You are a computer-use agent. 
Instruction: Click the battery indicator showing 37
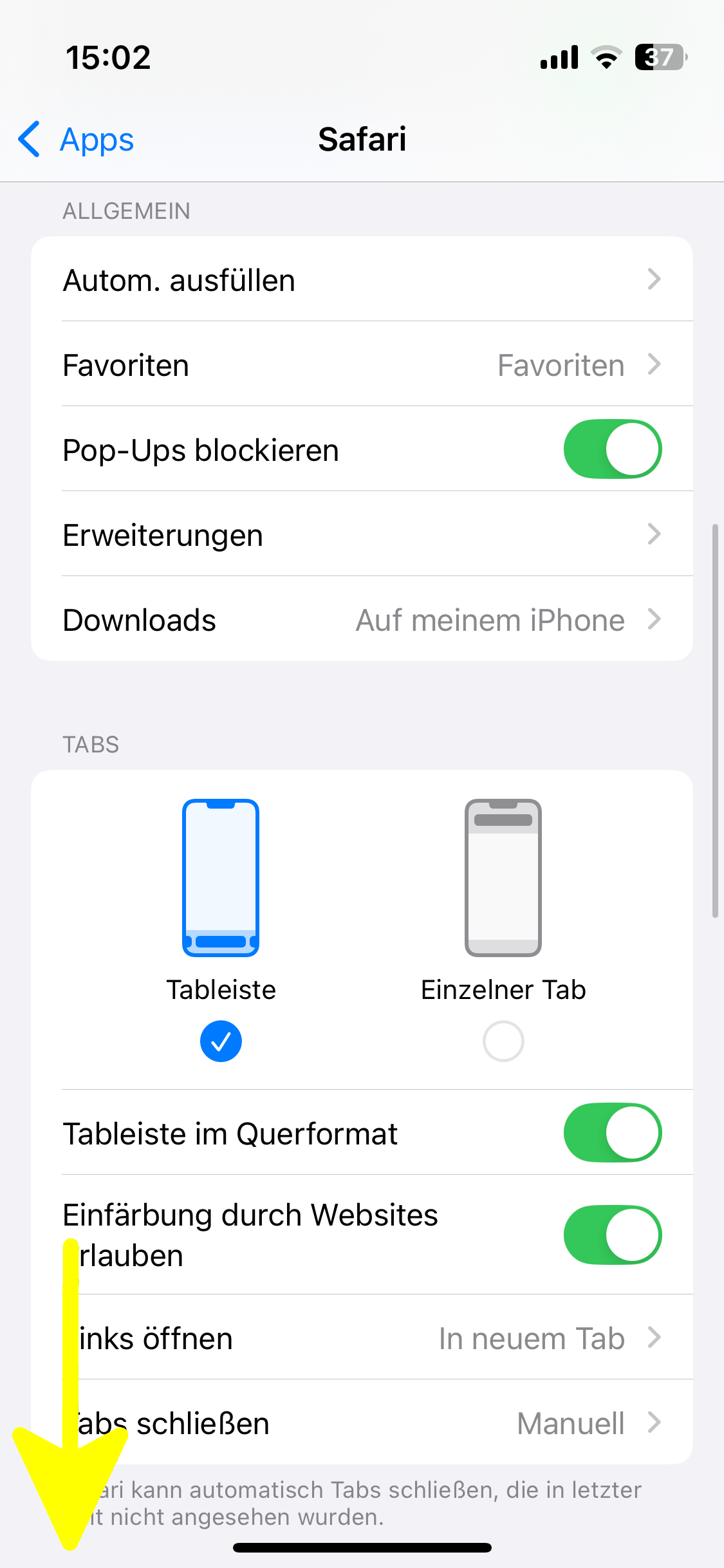[x=658, y=58]
